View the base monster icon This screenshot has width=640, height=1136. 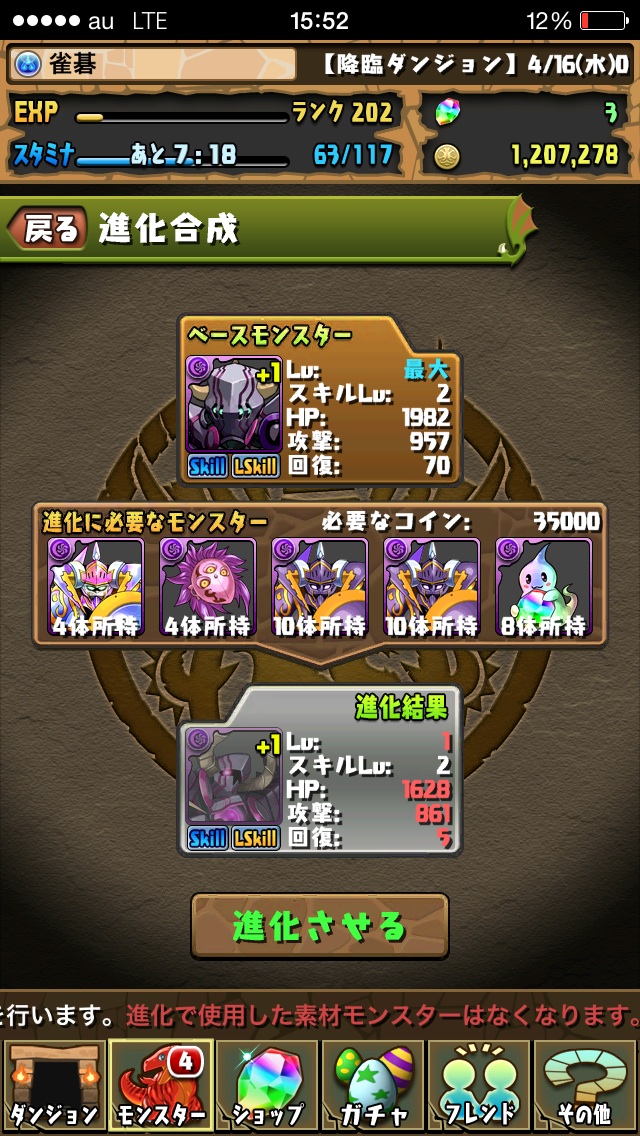pos(233,406)
